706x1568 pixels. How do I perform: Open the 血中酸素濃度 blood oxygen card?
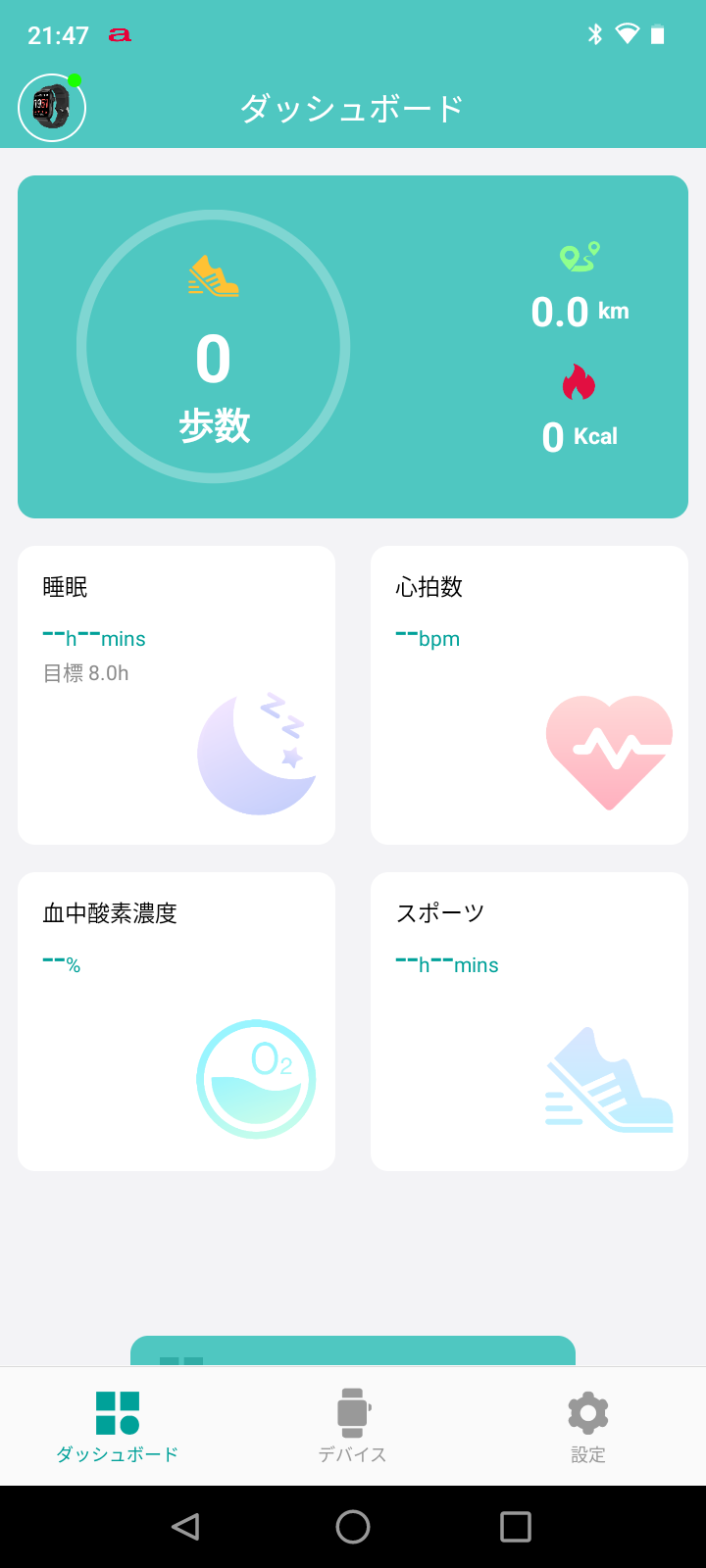coord(176,1021)
